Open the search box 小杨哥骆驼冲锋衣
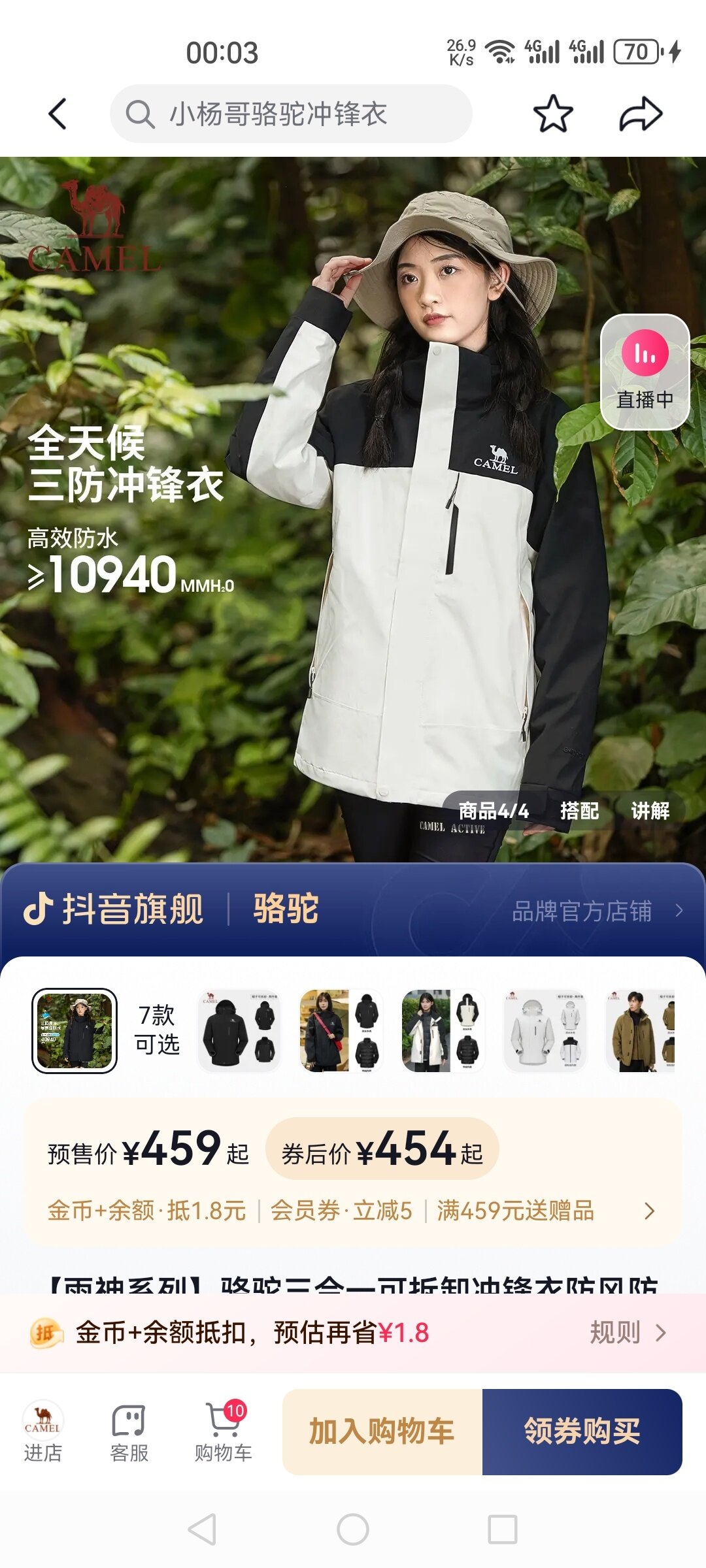This screenshot has height=1568, width=706. pos(291,114)
